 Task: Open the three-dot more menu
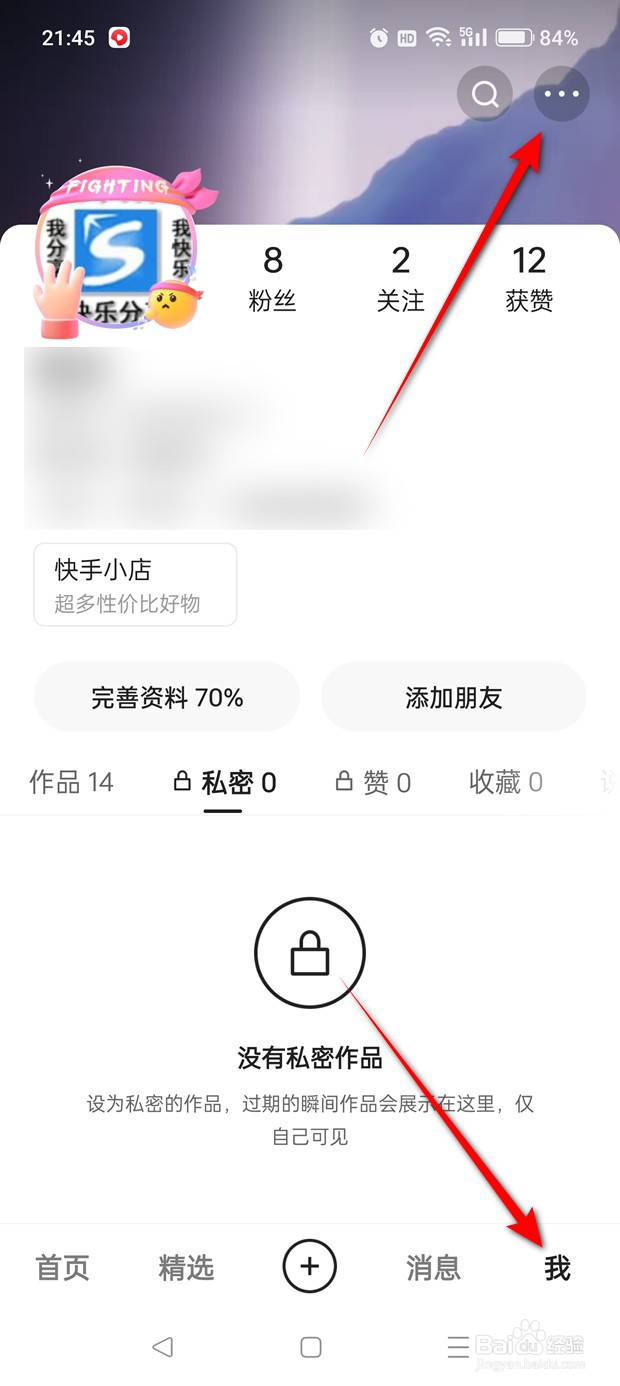(562, 94)
